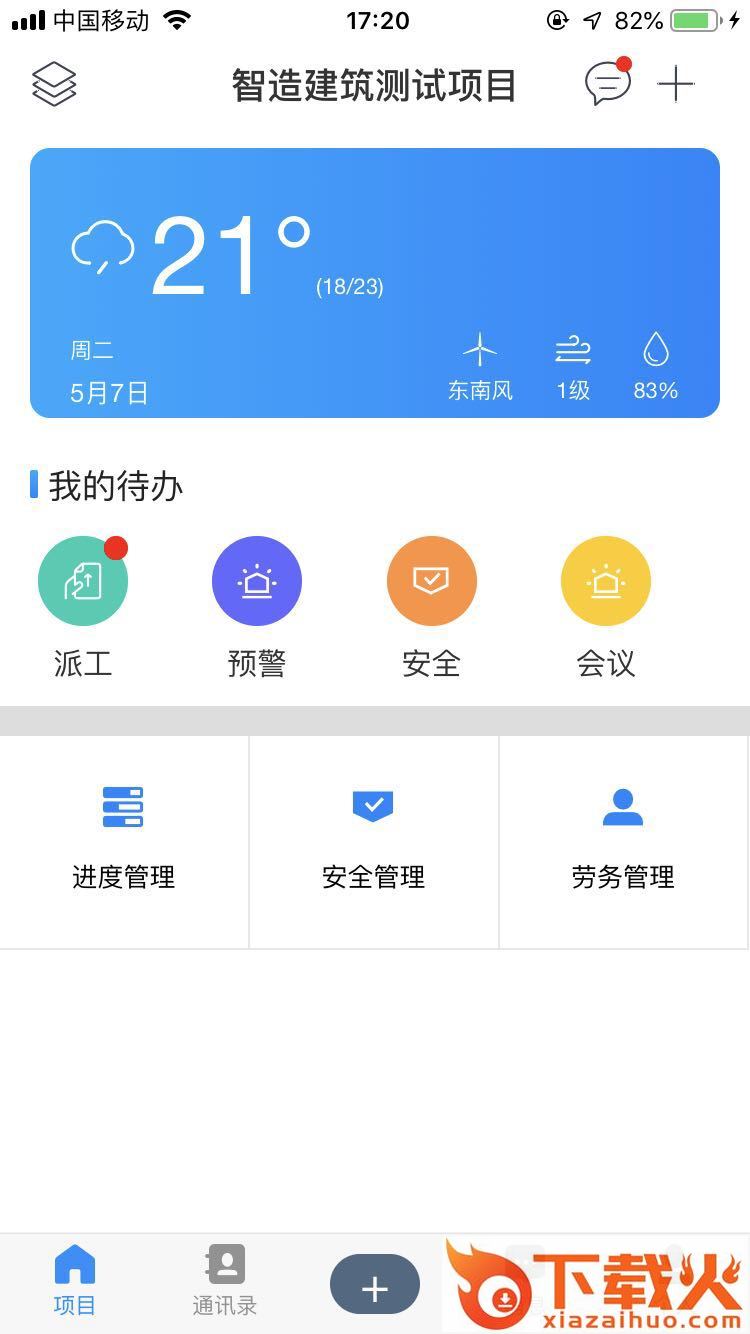Tap the plus icon in the top bar
750x1334 pixels.
[x=676, y=84]
